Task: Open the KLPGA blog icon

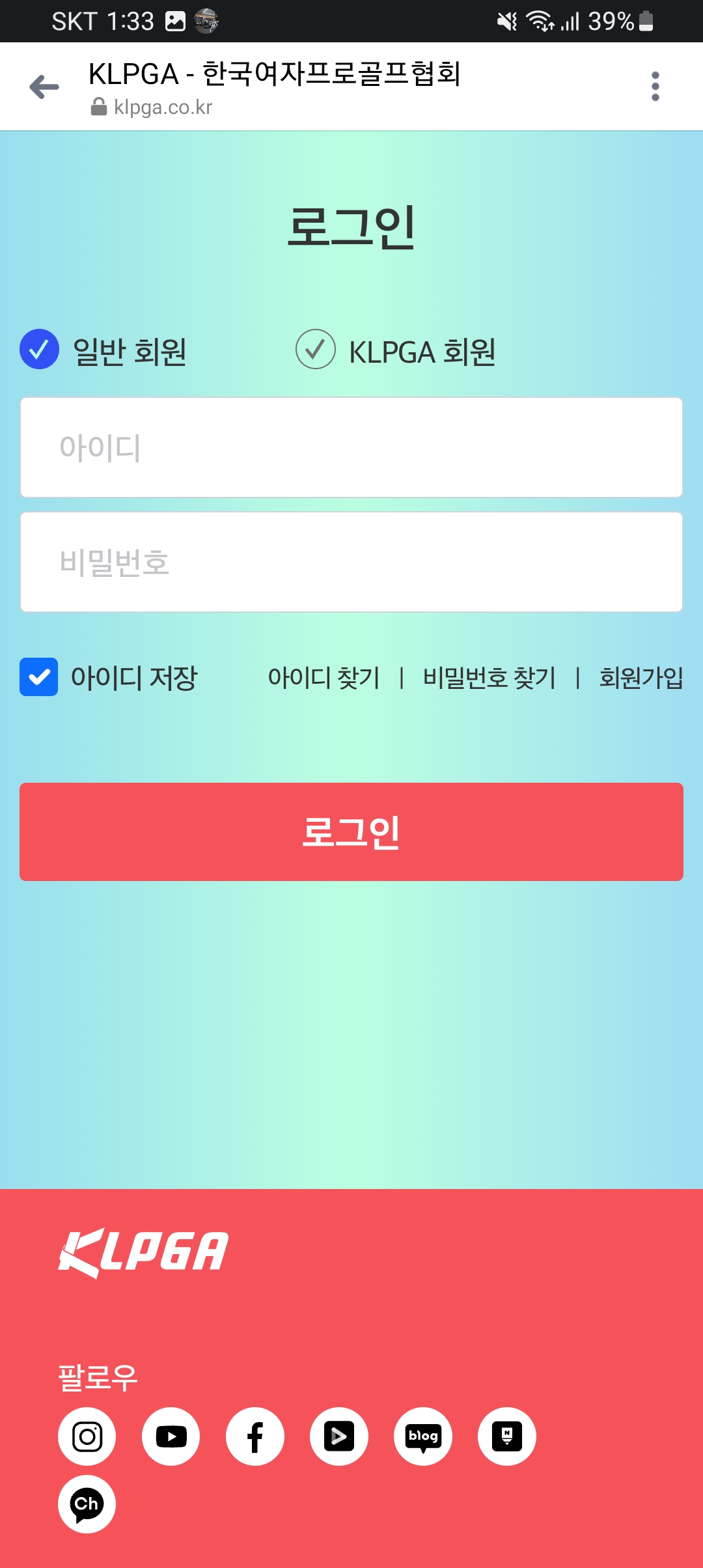Action: [423, 1436]
